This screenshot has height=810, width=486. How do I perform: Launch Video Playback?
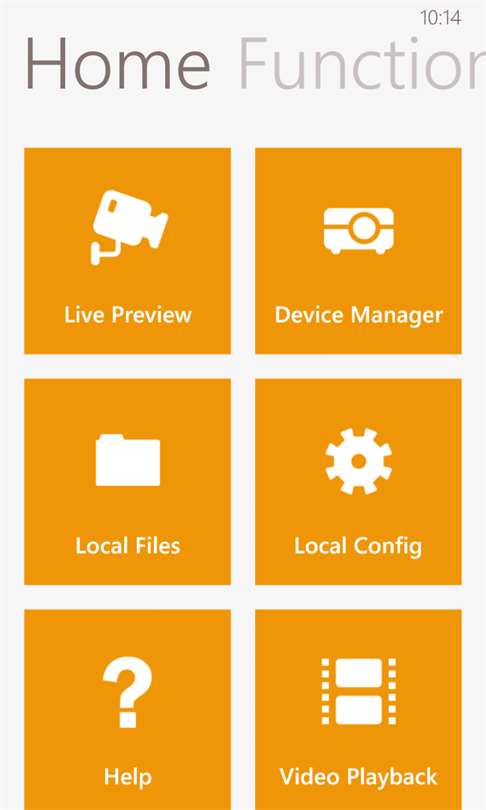click(358, 710)
